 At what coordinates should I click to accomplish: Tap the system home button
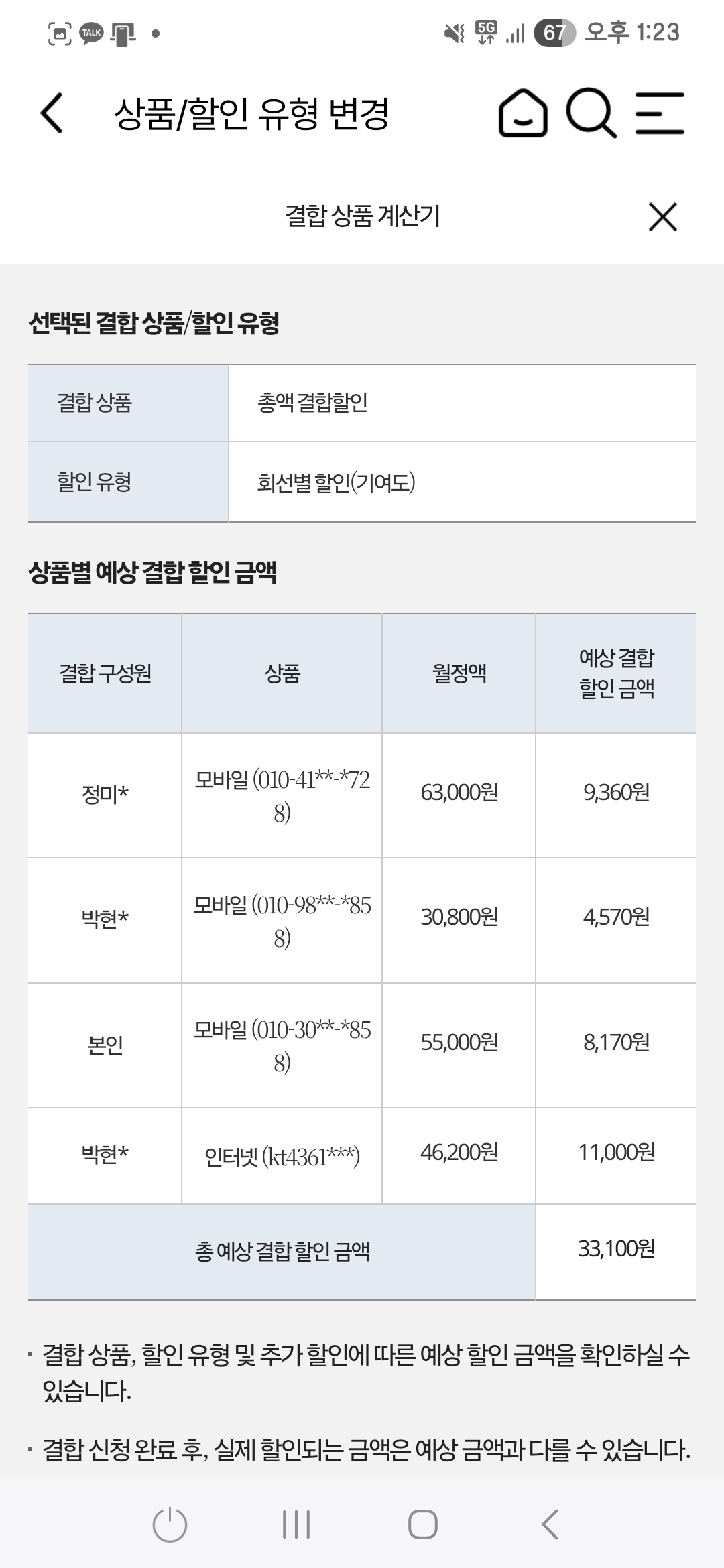[423, 1524]
